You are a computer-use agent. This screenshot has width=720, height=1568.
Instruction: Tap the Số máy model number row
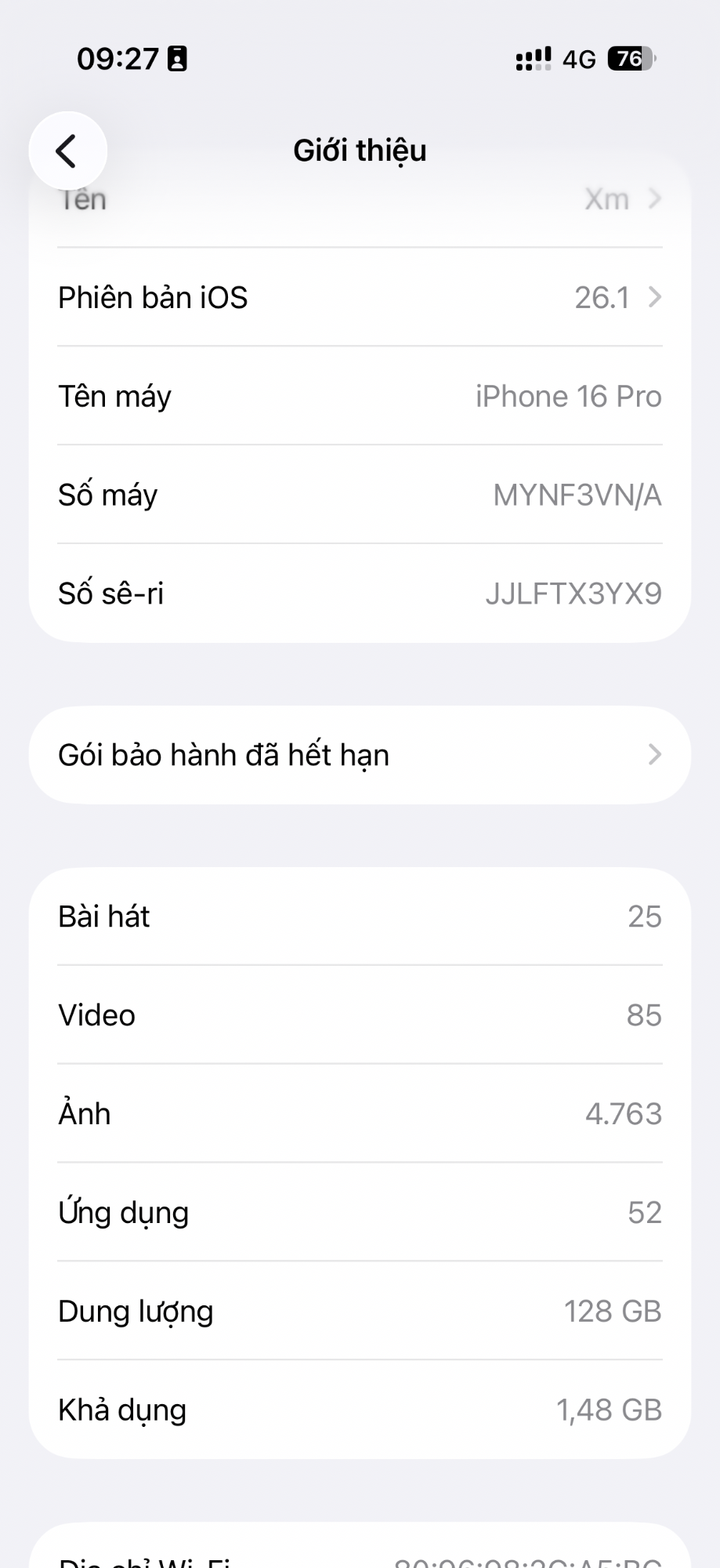360,495
